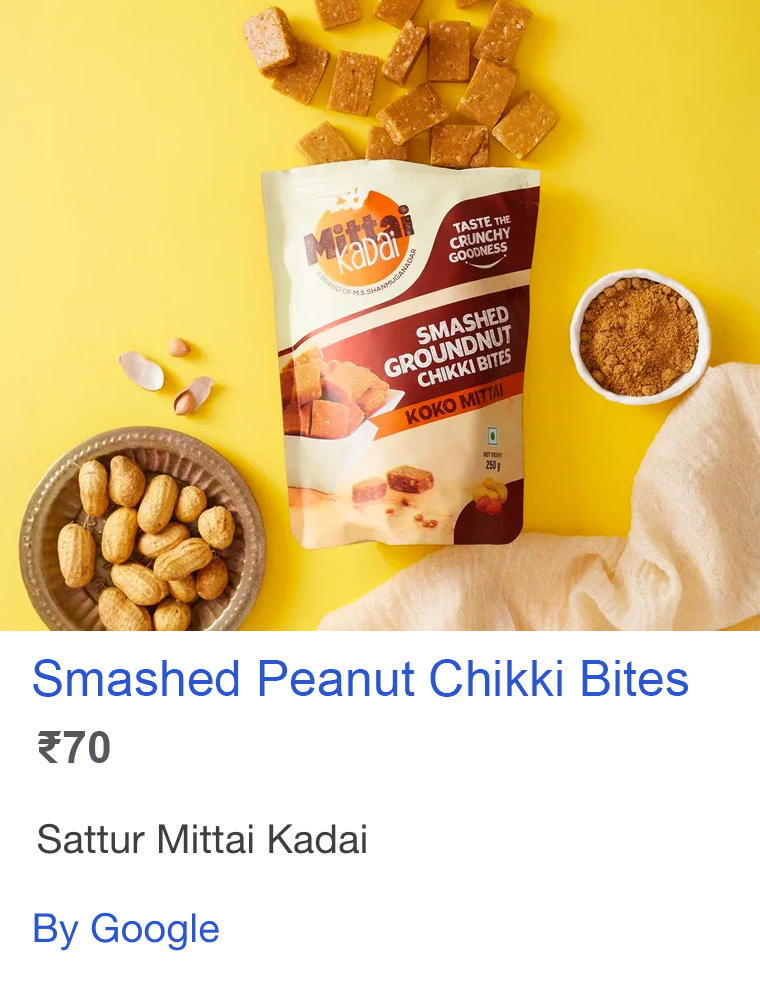Open the Smashed Peanut Chikki Bites title link
760x1000 pixels.
tap(360, 679)
